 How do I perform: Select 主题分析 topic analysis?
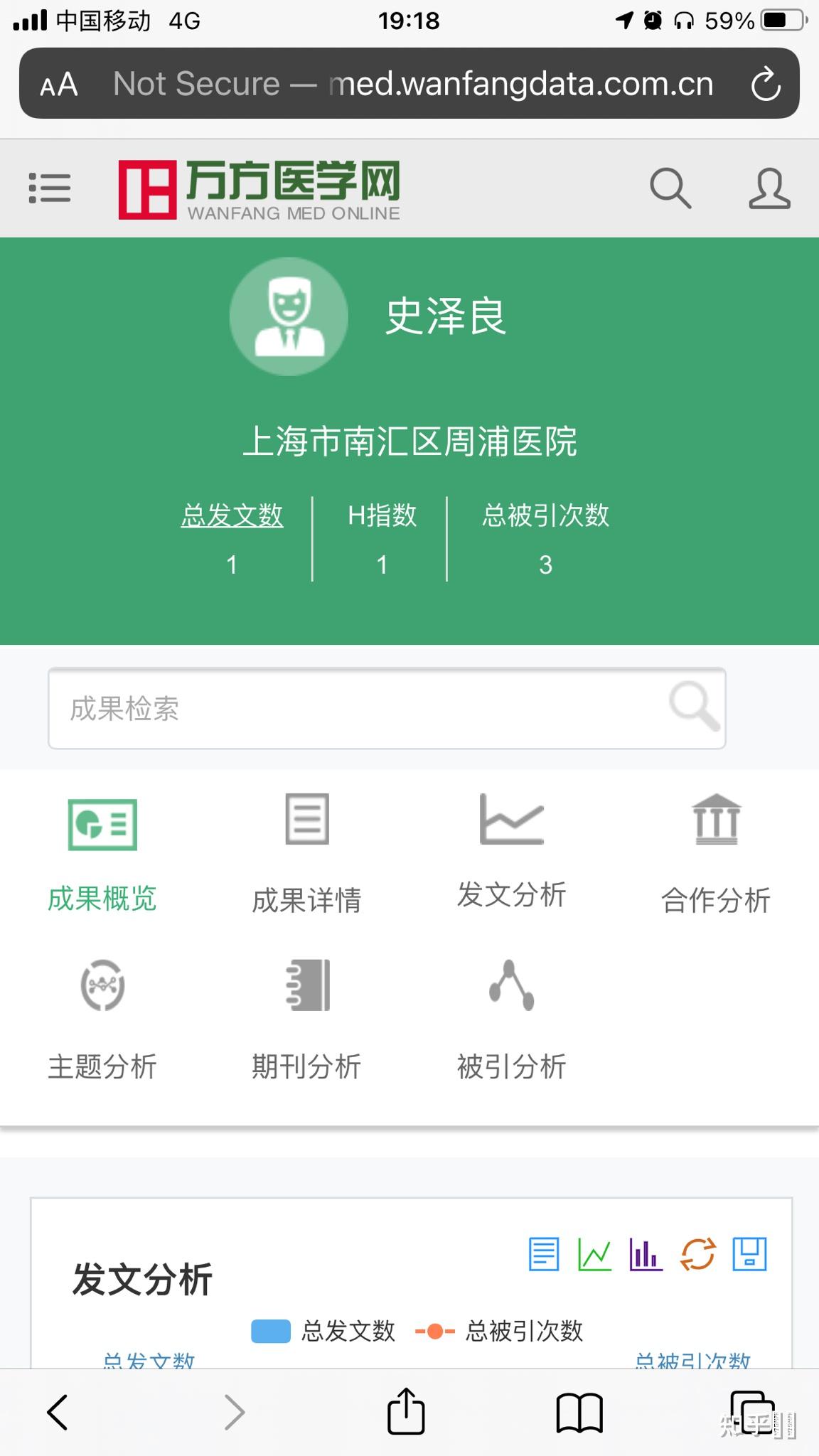pos(102,1020)
